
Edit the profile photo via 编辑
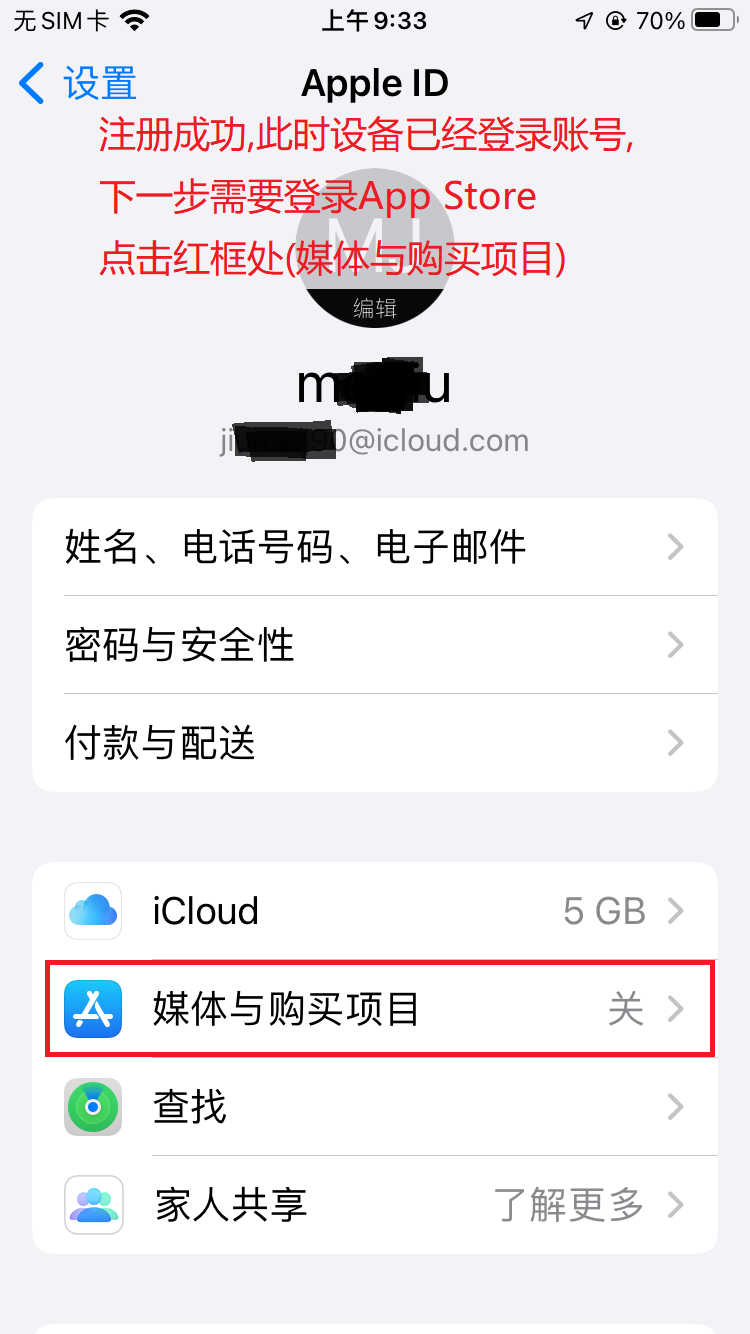click(x=375, y=308)
